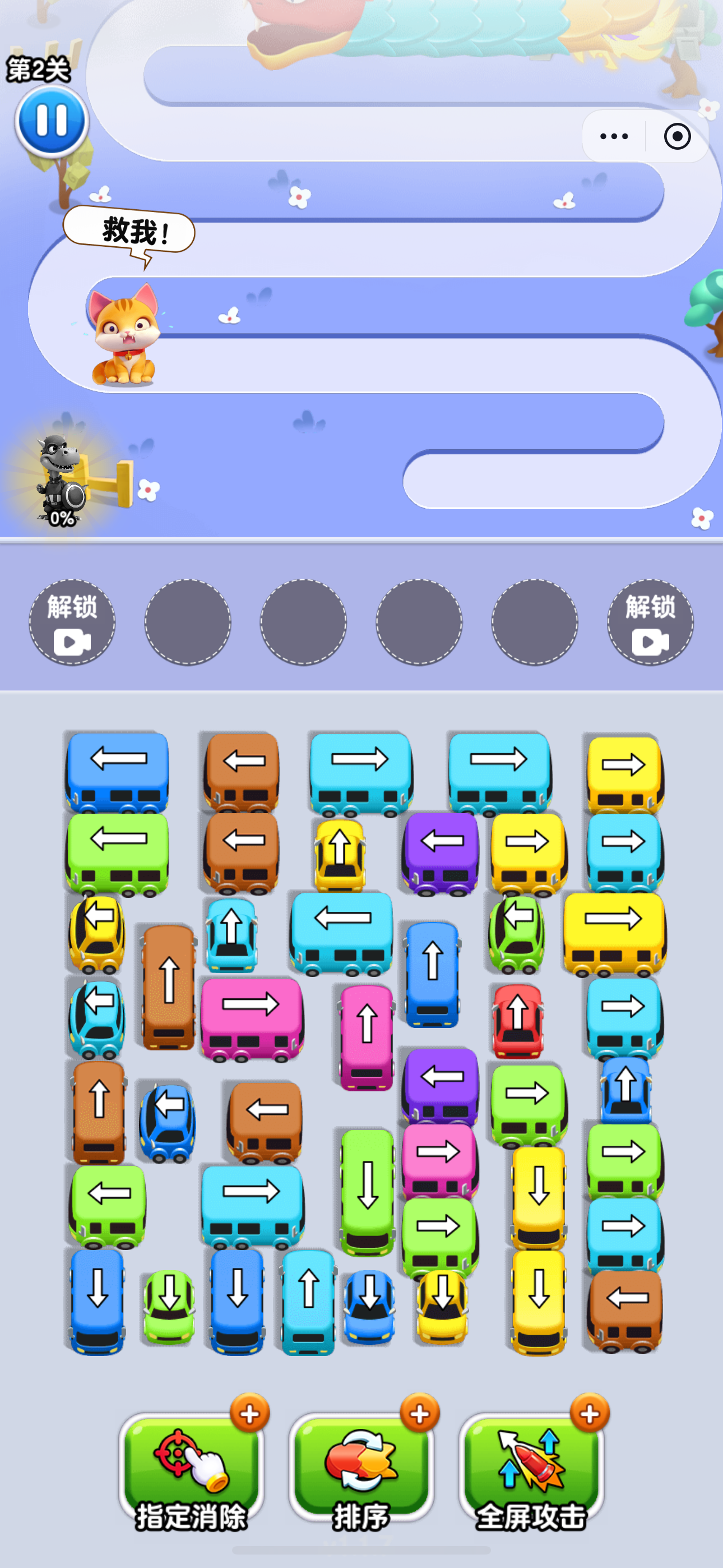Unlock the last locked slot by video
The height and width of the screenshot is (1568, 723).
point(650,621)
